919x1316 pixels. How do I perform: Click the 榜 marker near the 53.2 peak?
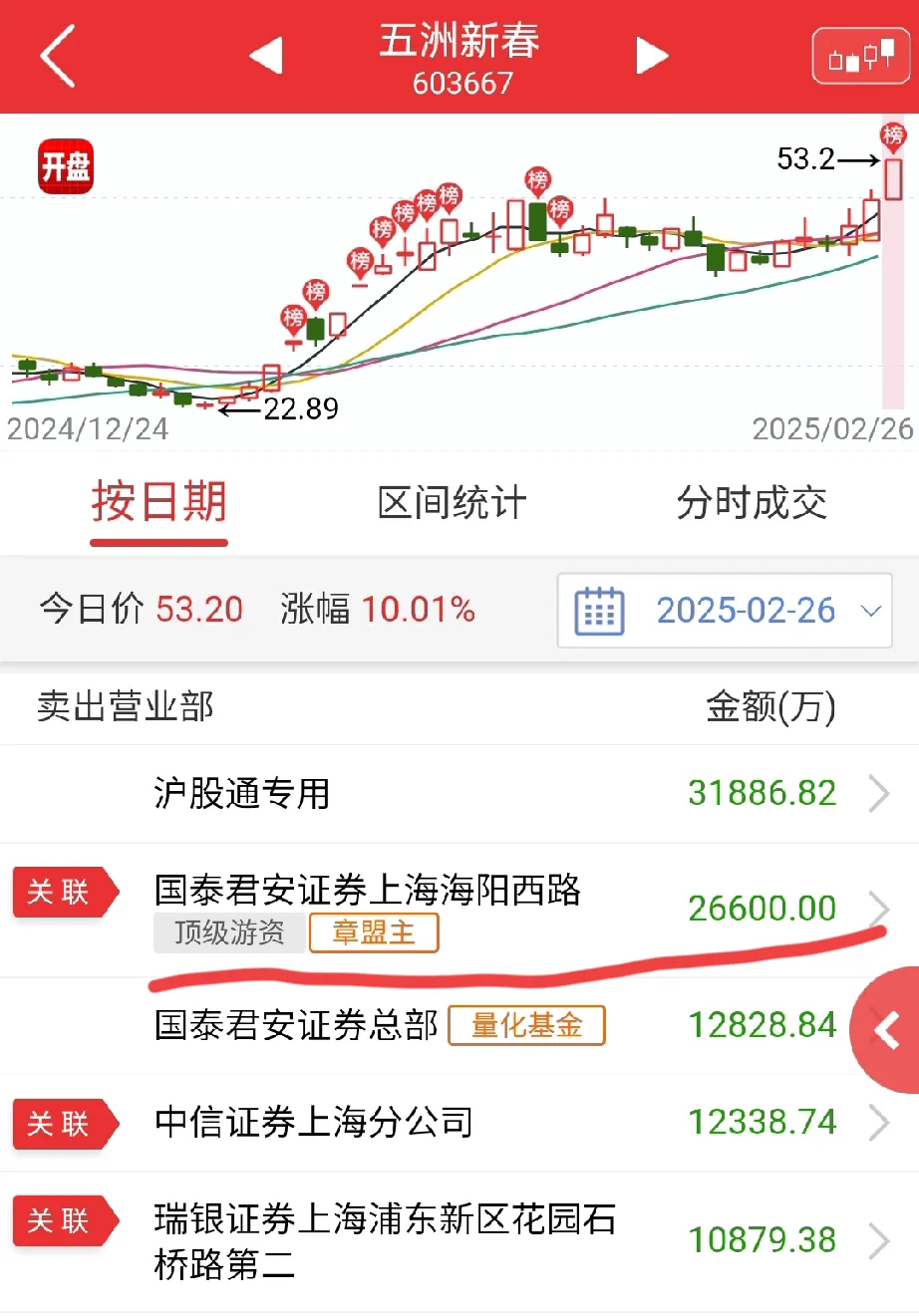[x=894, y=135]
